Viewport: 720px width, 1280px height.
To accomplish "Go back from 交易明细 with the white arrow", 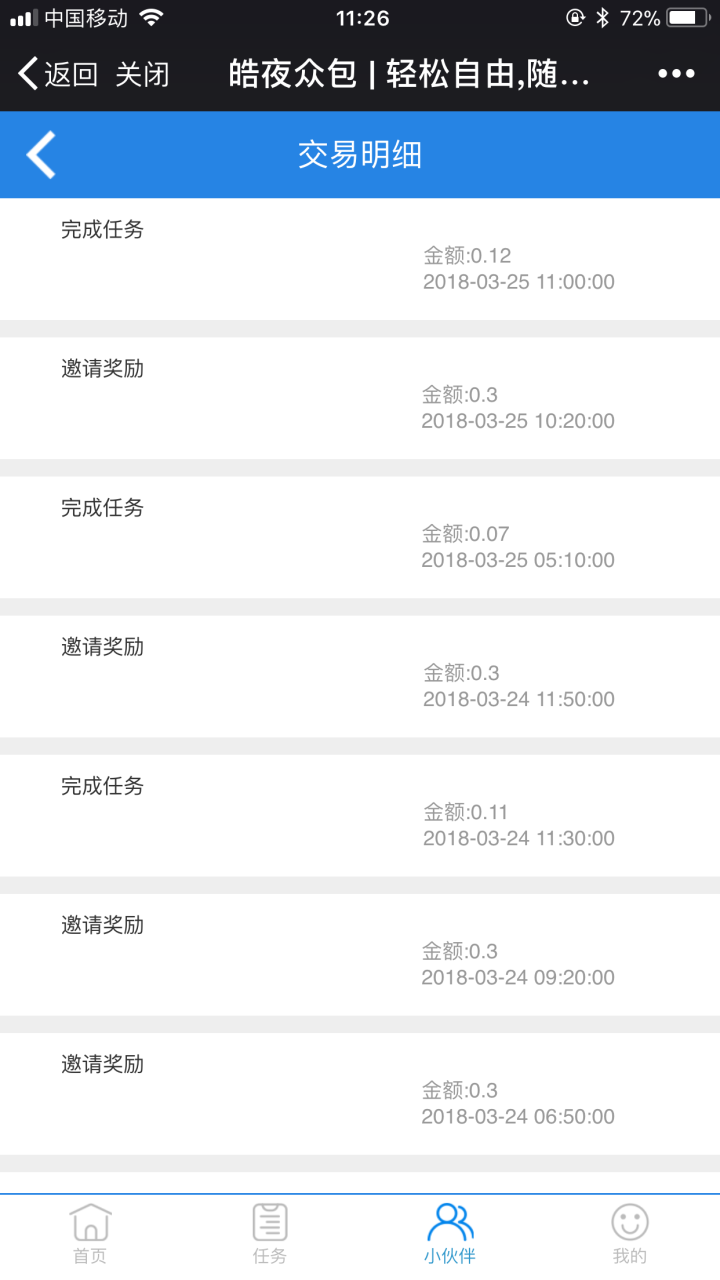I will coord(41,155).
